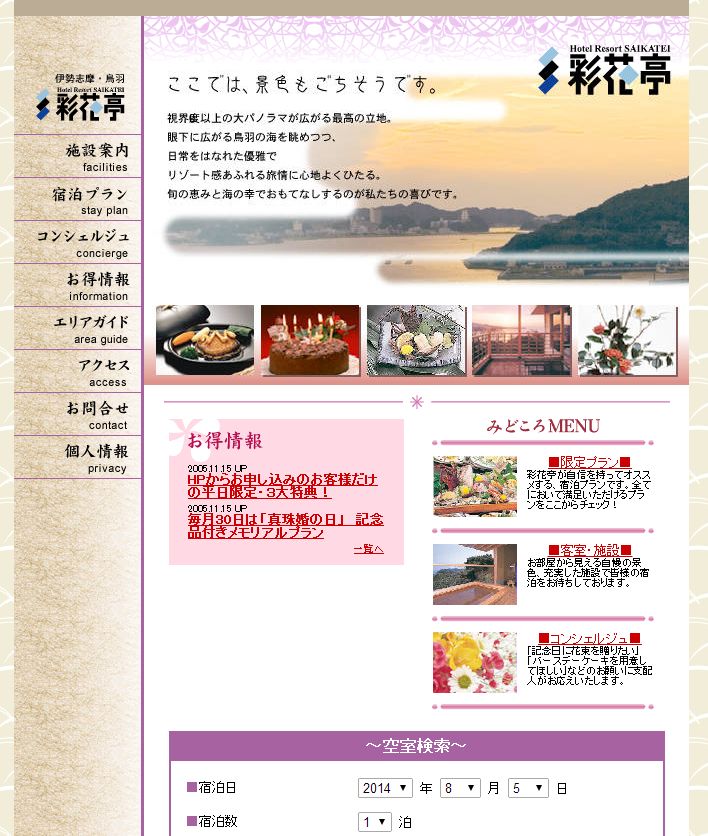Expand the day dropdown showing 5

tap(528, 788)
